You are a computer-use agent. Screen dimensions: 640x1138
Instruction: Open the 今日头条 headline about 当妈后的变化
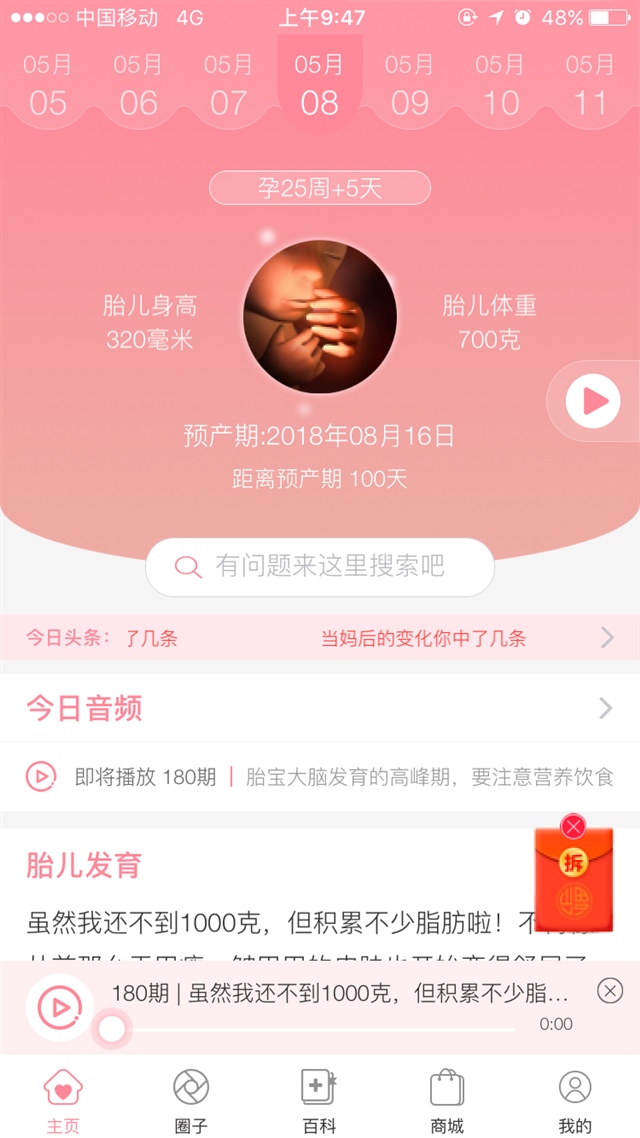click(x=423, y=638)
